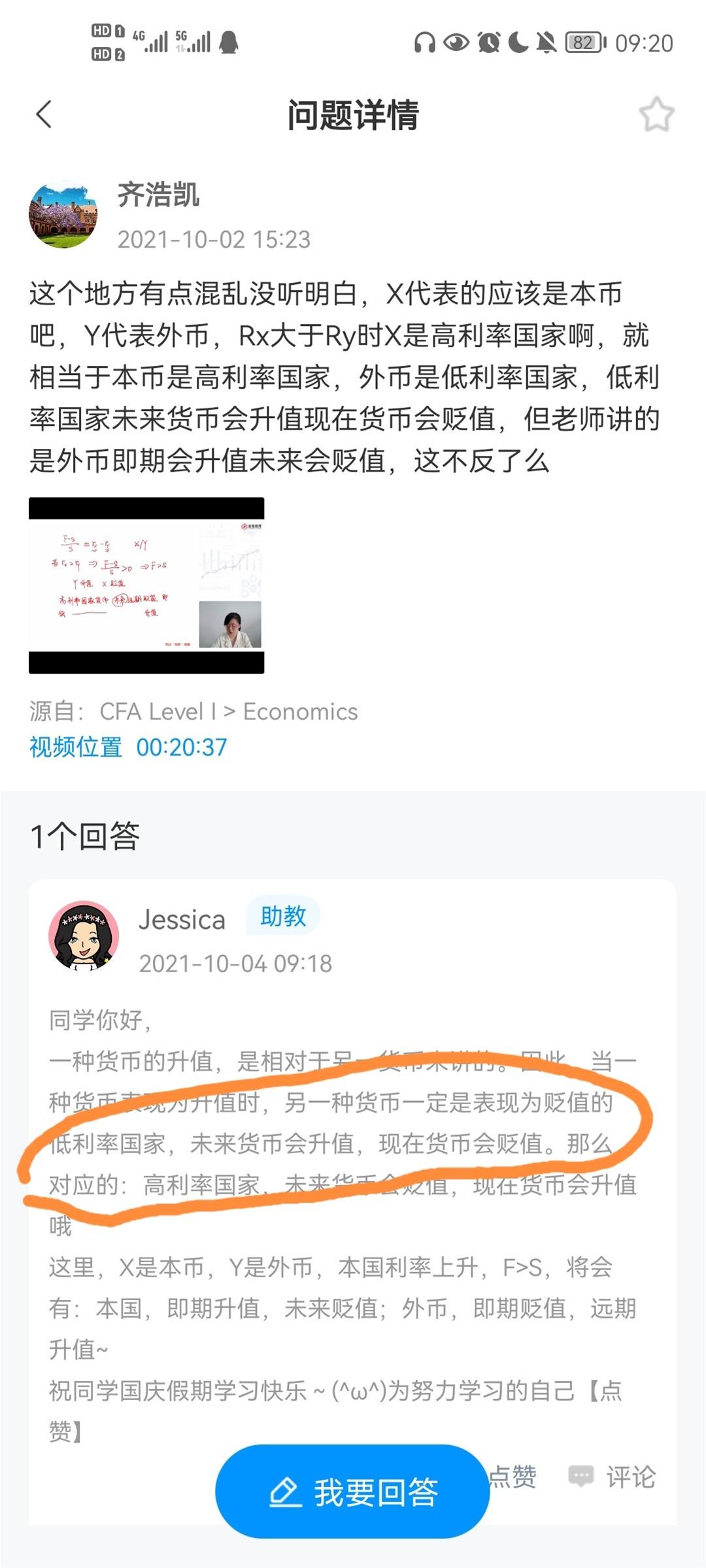Go back from question details
This screenshot has width=706, height=1568.
tap(44, 114)
